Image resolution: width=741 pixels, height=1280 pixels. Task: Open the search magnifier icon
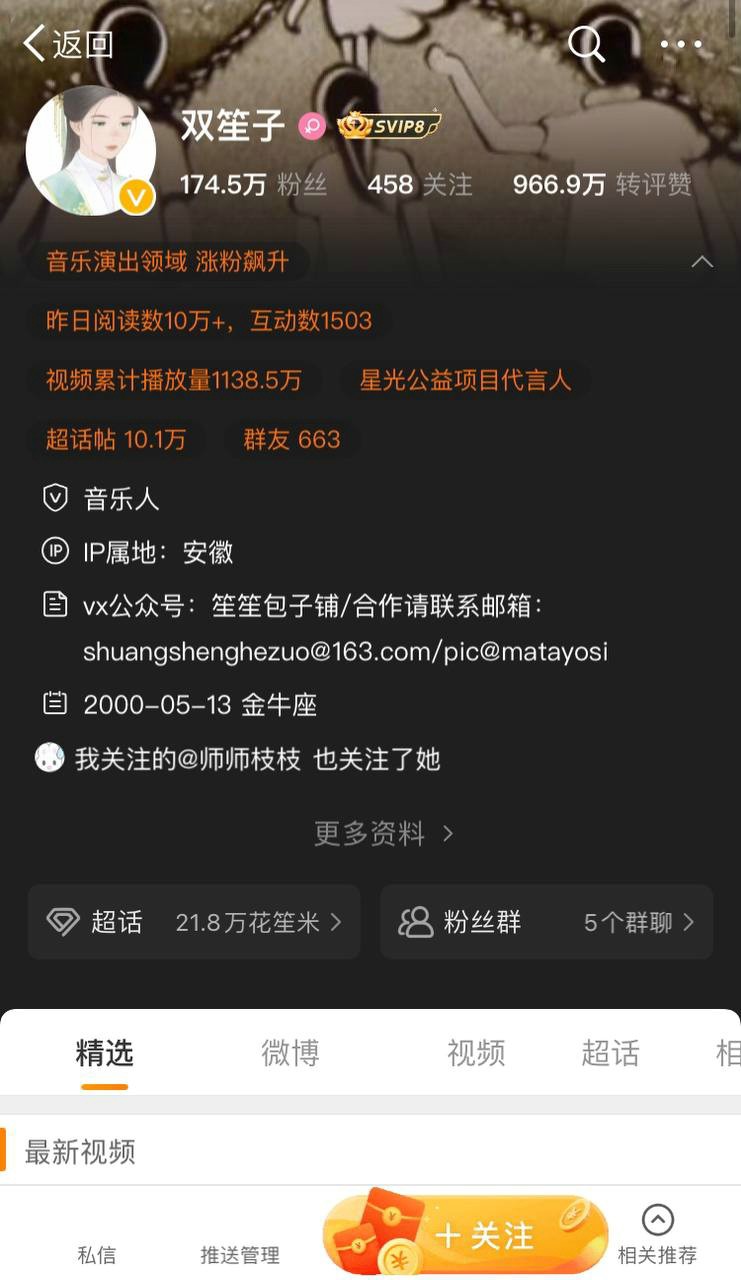(x=586, y=44)
